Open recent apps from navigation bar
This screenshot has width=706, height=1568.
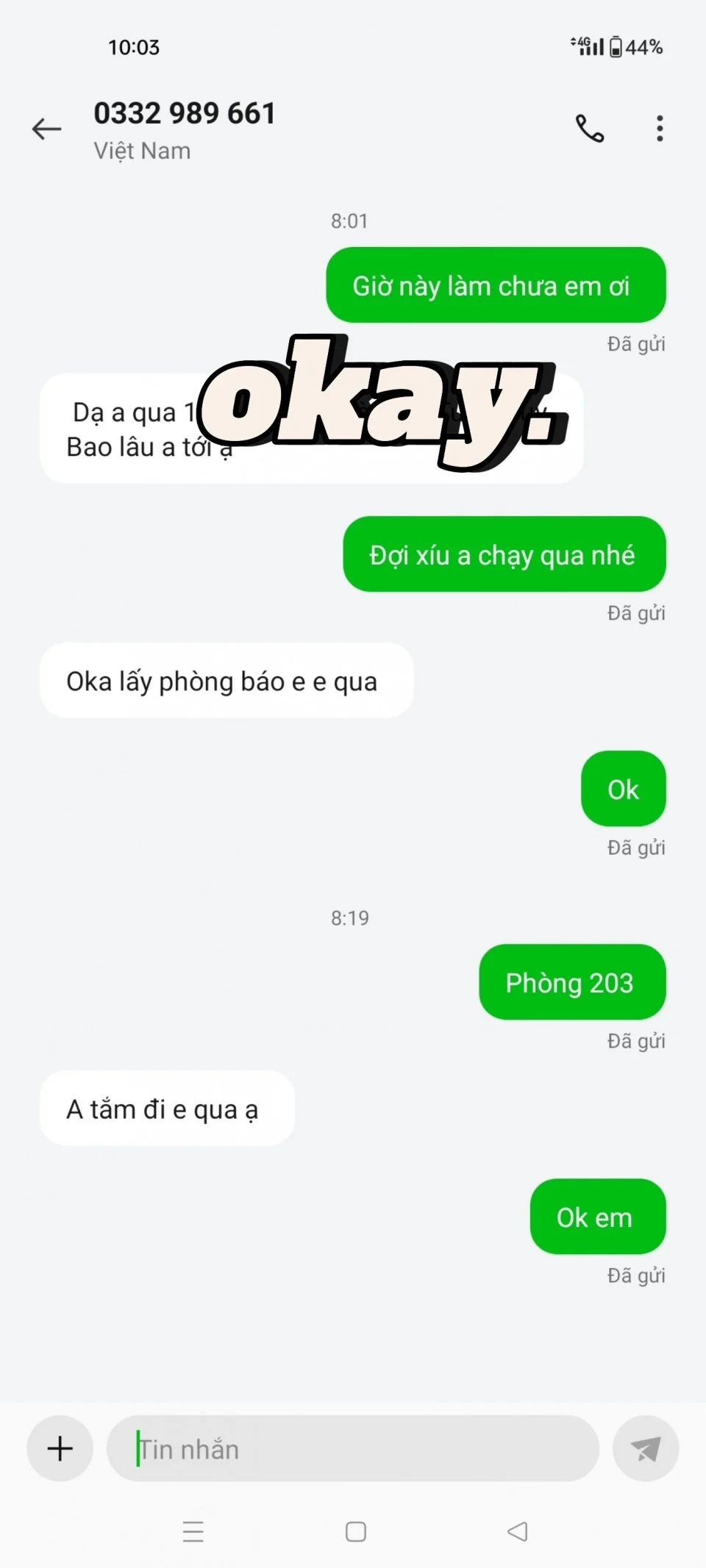[x=193, y=1532]
